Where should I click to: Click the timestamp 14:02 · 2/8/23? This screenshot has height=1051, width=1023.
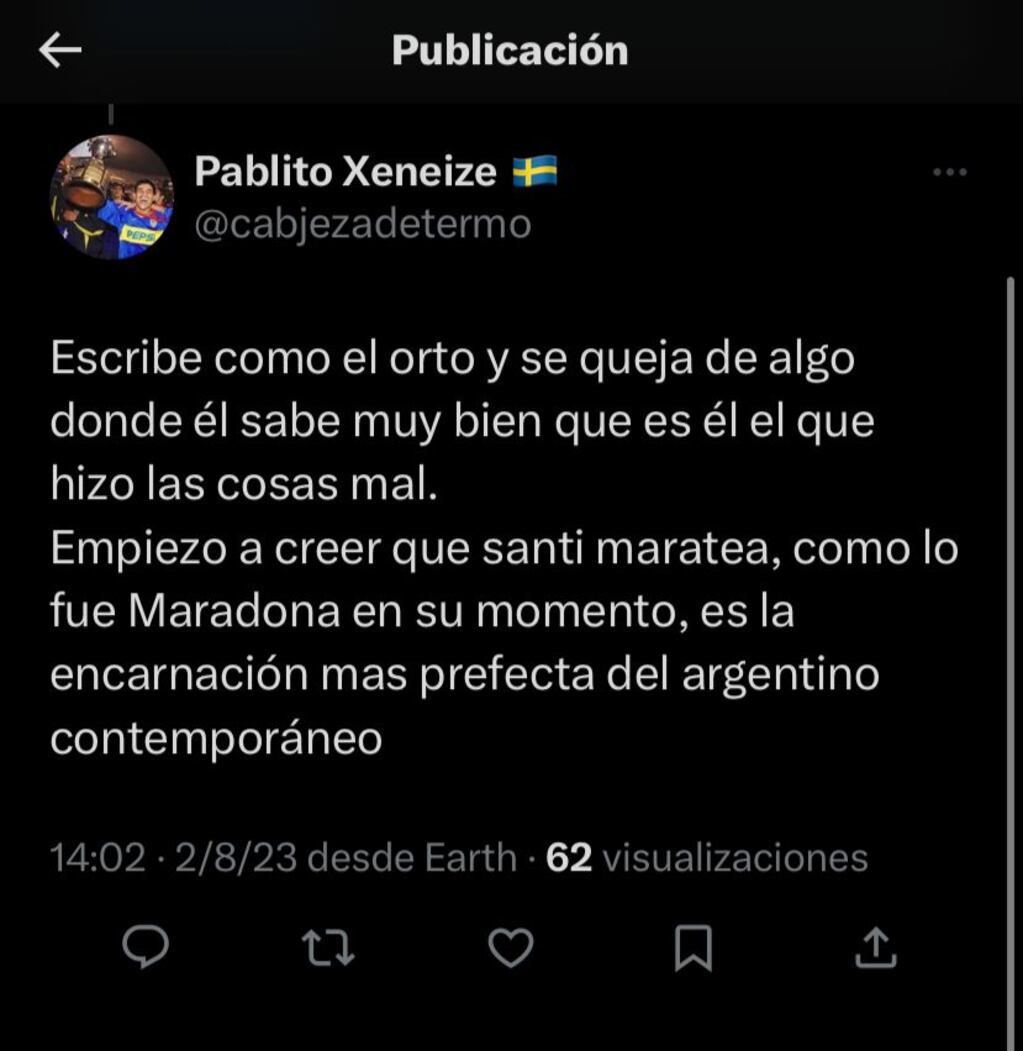pos(175,857)
